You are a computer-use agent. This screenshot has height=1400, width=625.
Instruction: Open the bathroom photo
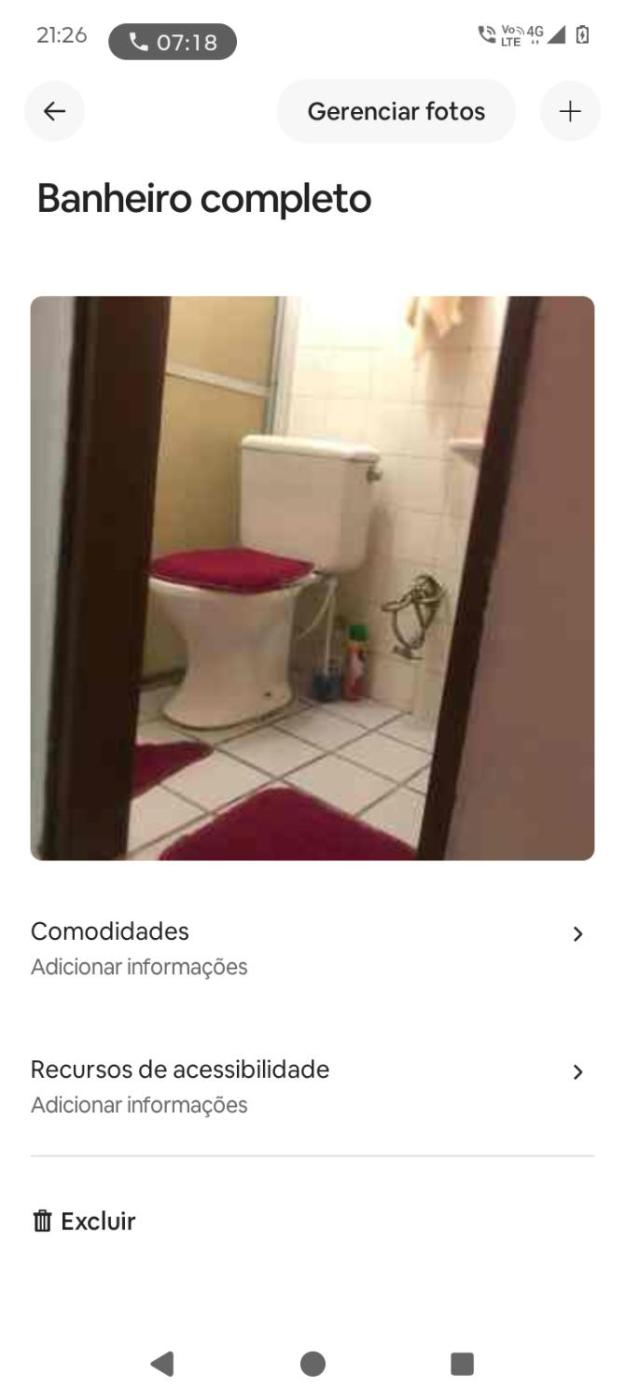[312, 578]
